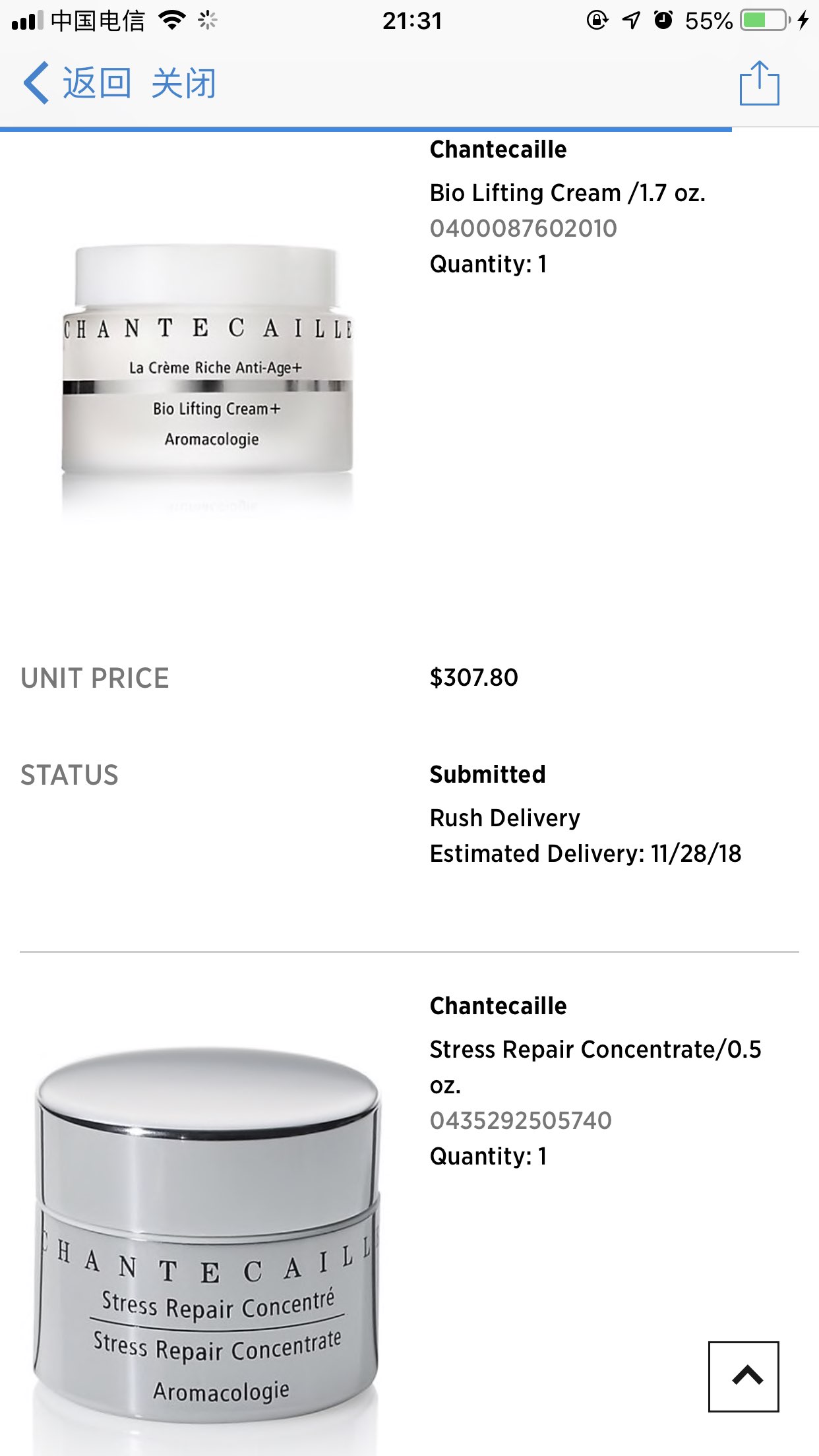Open the share menu icon

pos(759,84)
